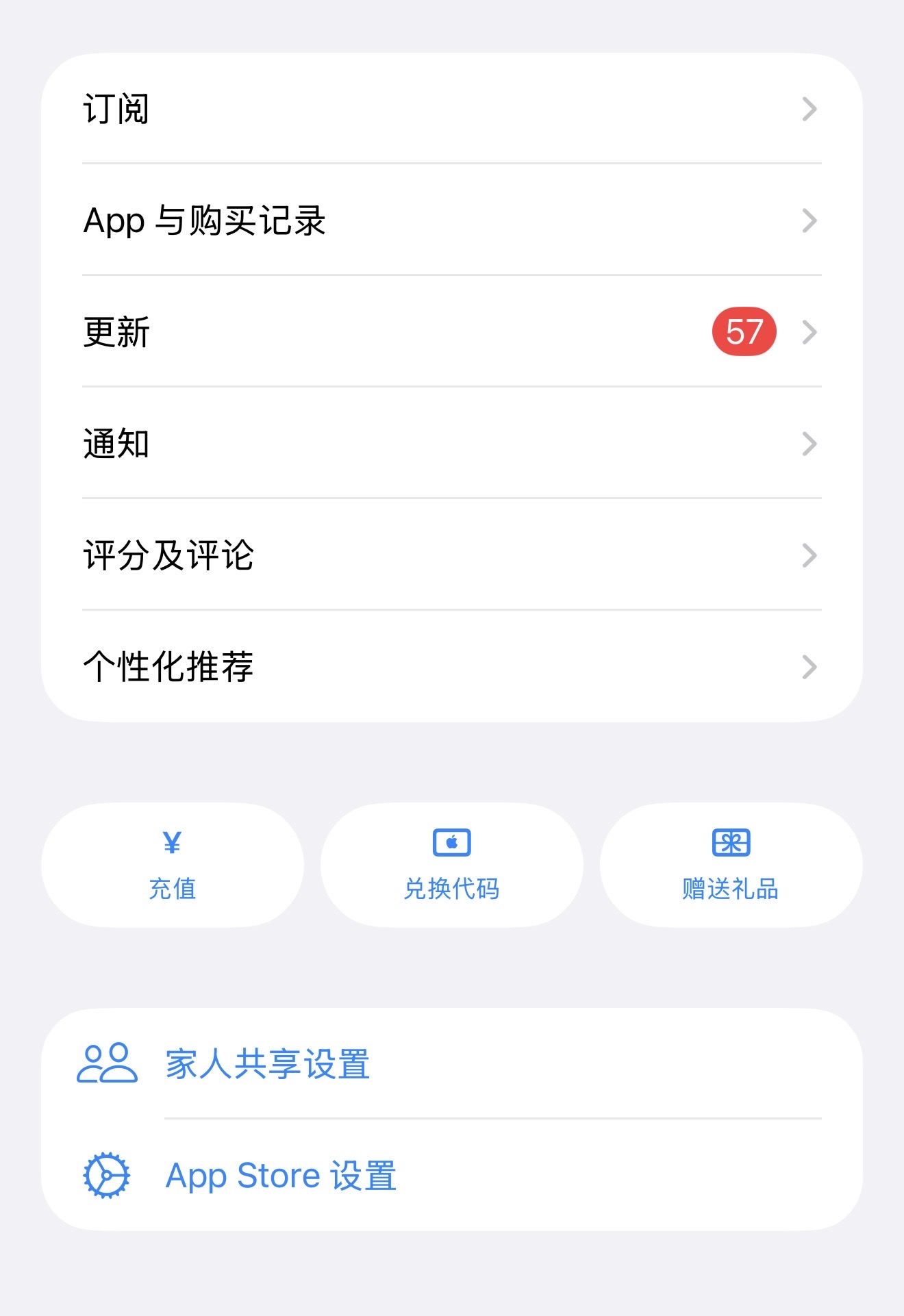Open App 与购买记录
The image size is (904, 1316).
coord(451,220)
